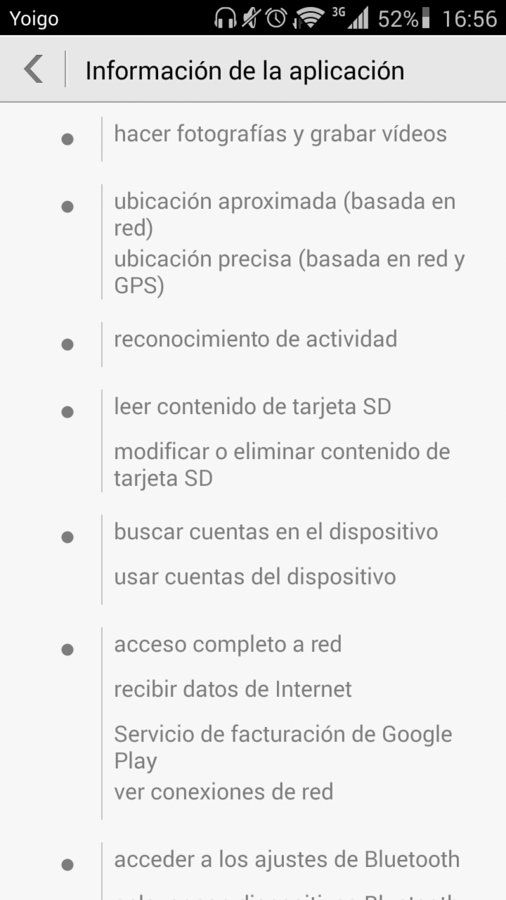Open 'modificar o eliminar contenido de tarjeta SD'

[x=282, y=465]
